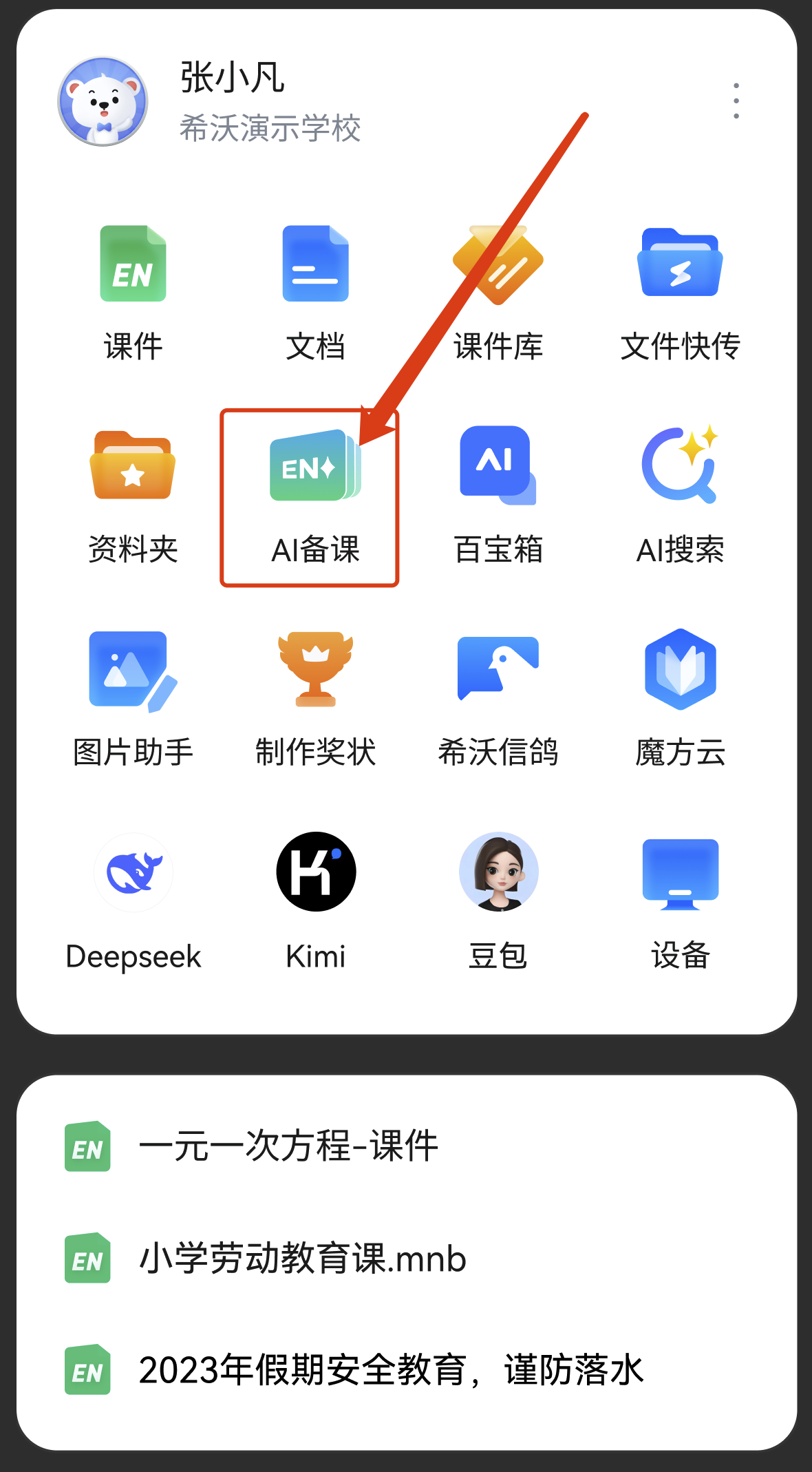Open 张小凡's profile avatar
This screenshot has width=812, height=1472.
[x=103, y=102]
